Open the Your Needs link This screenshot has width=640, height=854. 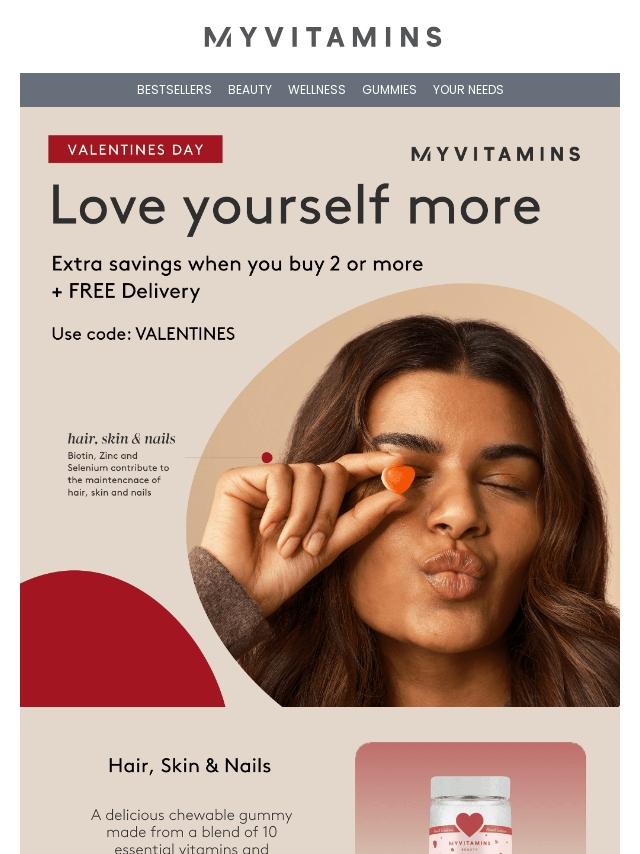click(468, 90)
